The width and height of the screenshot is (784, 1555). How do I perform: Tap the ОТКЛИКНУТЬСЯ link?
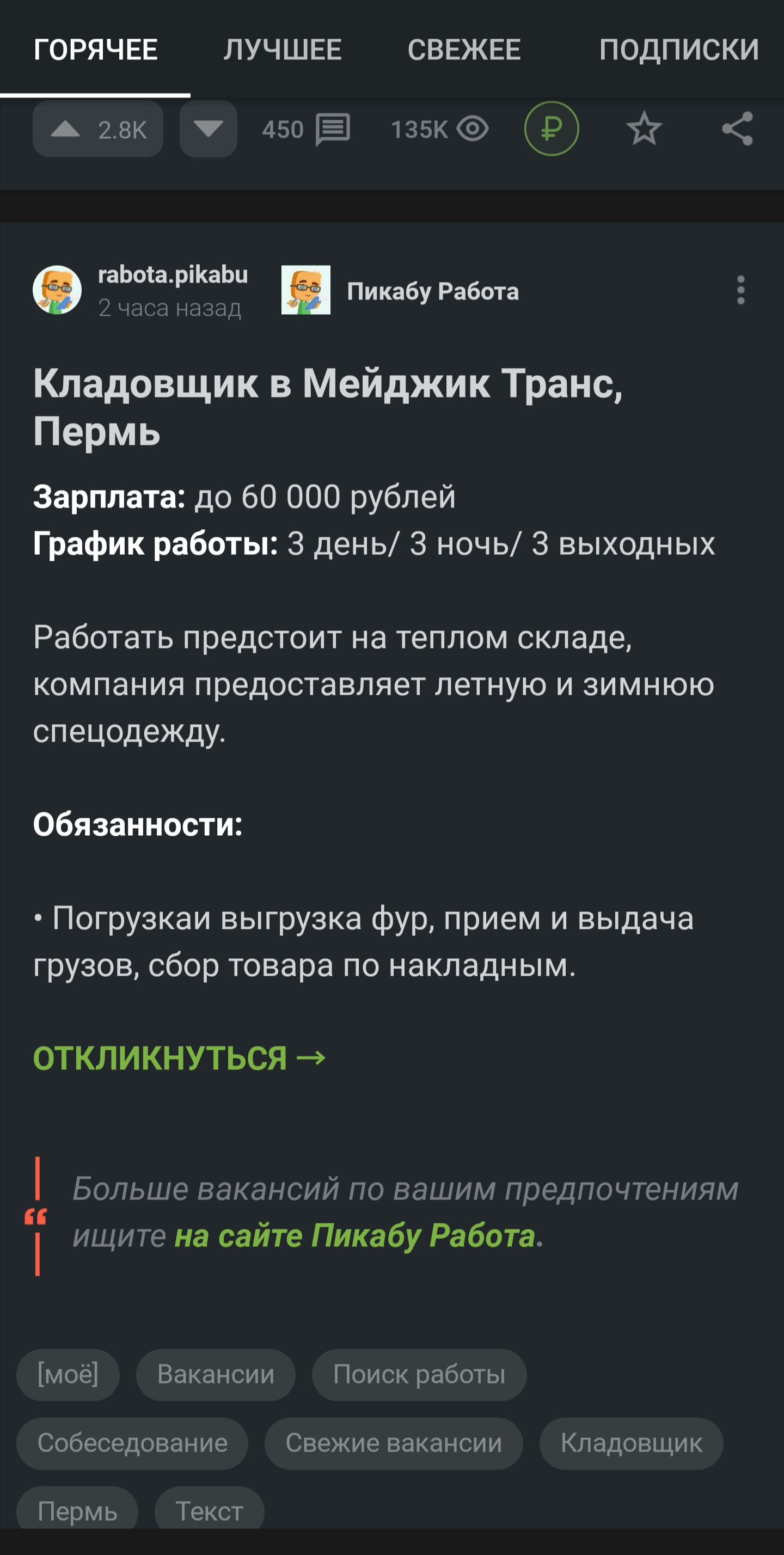tap(179, 1057)
